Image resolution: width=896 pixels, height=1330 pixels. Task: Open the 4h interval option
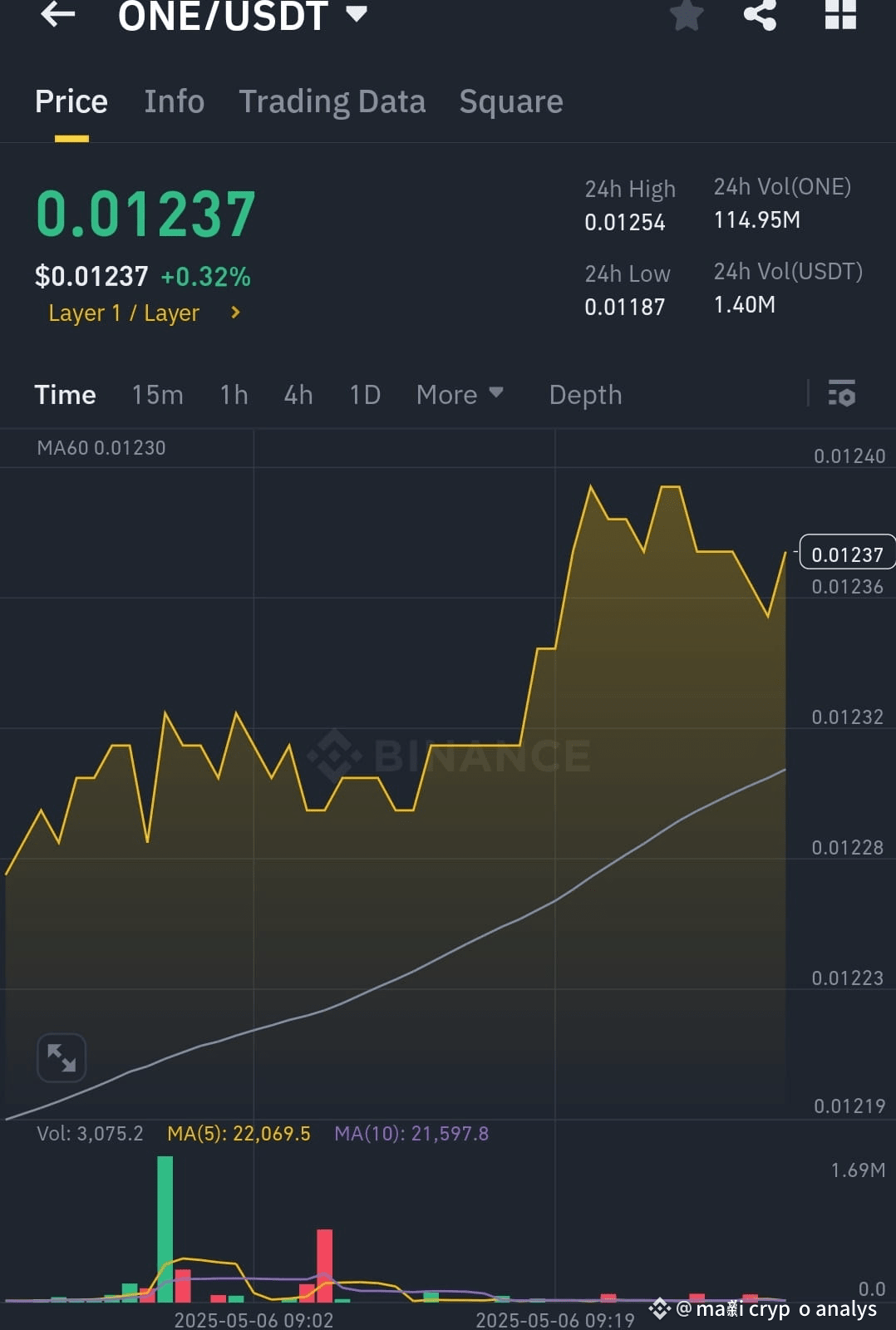tap(298, 394)
